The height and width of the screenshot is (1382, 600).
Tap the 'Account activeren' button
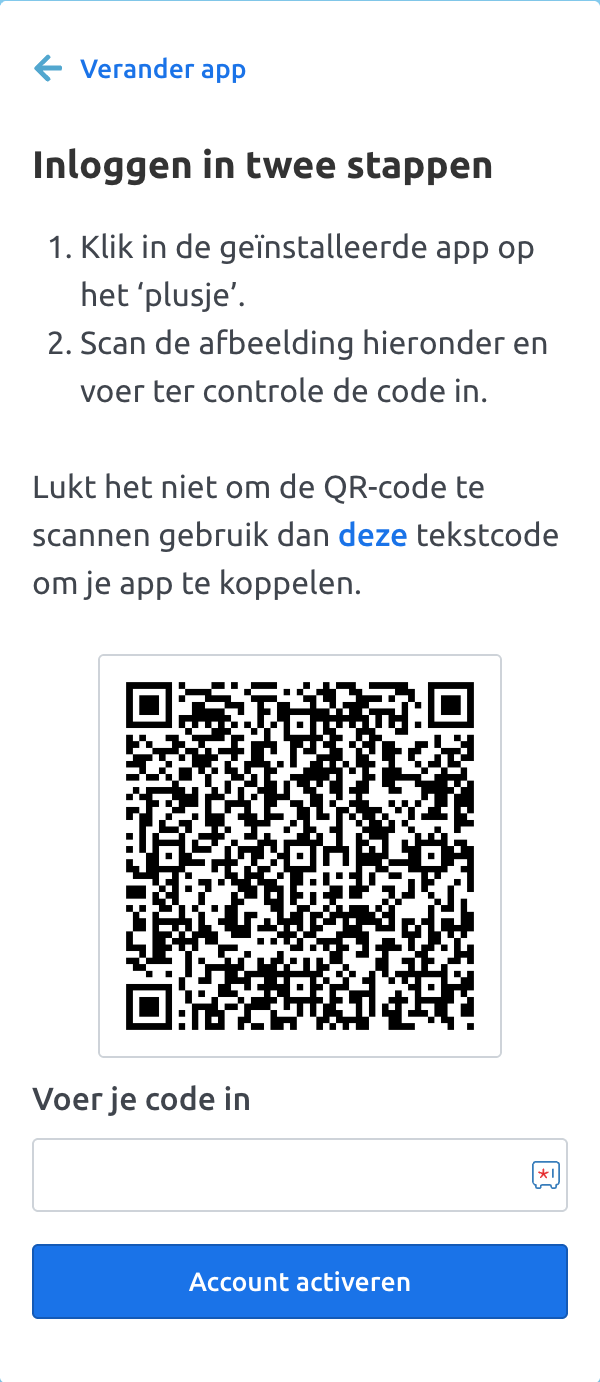click(300, 1281)
